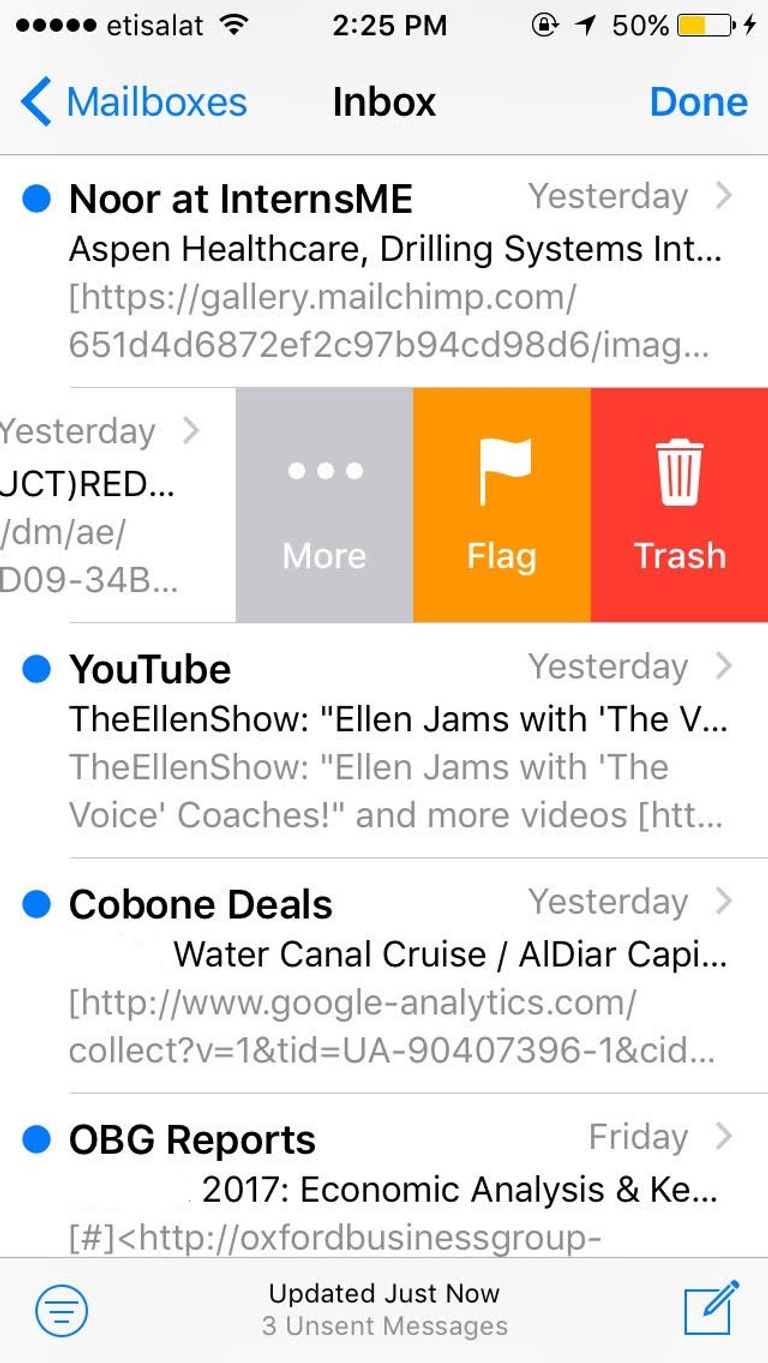Flag the swiped email
768x1363 pixels.
(501, 506)
